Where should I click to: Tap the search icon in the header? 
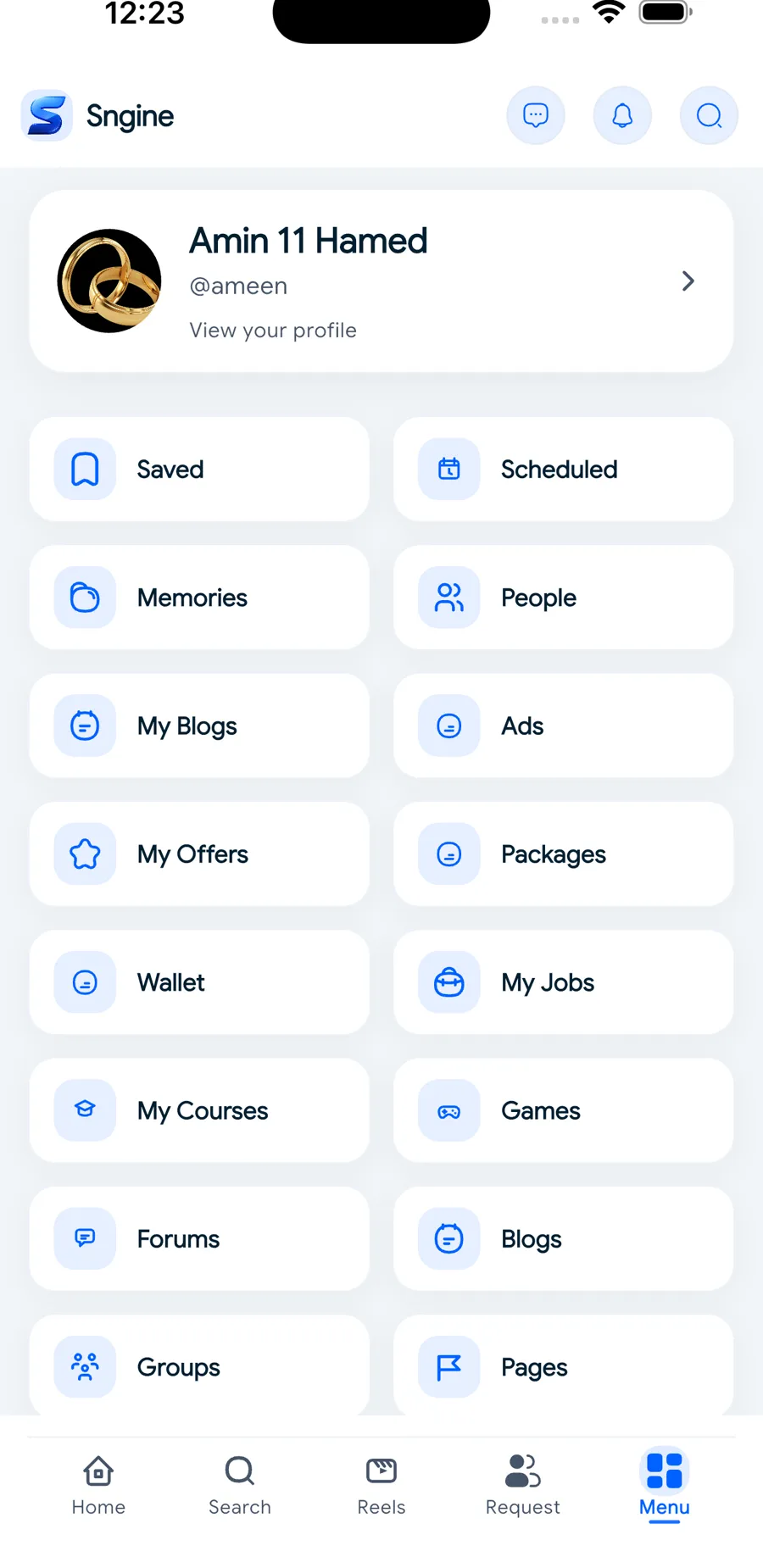pyautogui.click(x=709, y=115)
